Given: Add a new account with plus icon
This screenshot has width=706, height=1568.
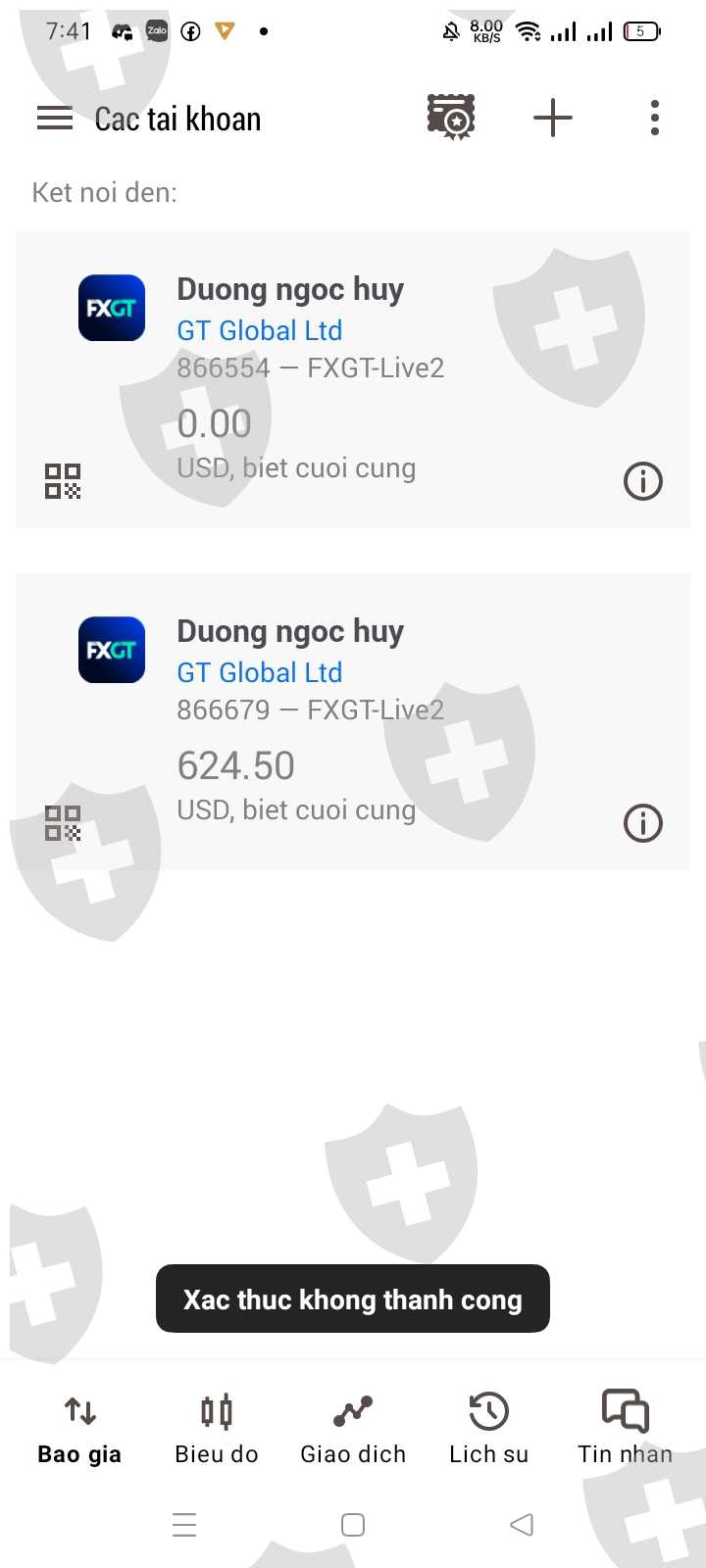Looking at the screenshot, I should (x=553, y=119).
